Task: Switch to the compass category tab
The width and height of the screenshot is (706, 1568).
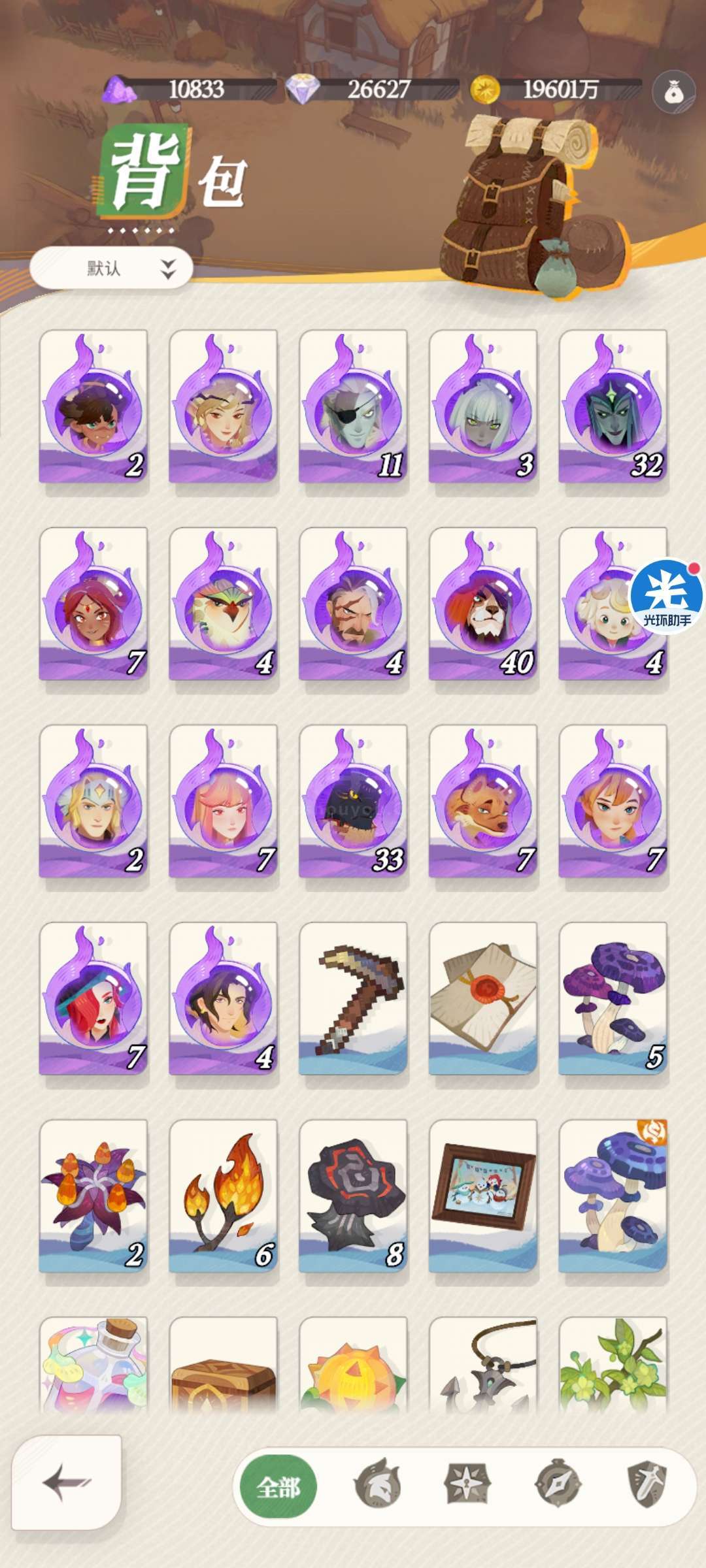Action: pyautogui.click(x=558, y=1484)
